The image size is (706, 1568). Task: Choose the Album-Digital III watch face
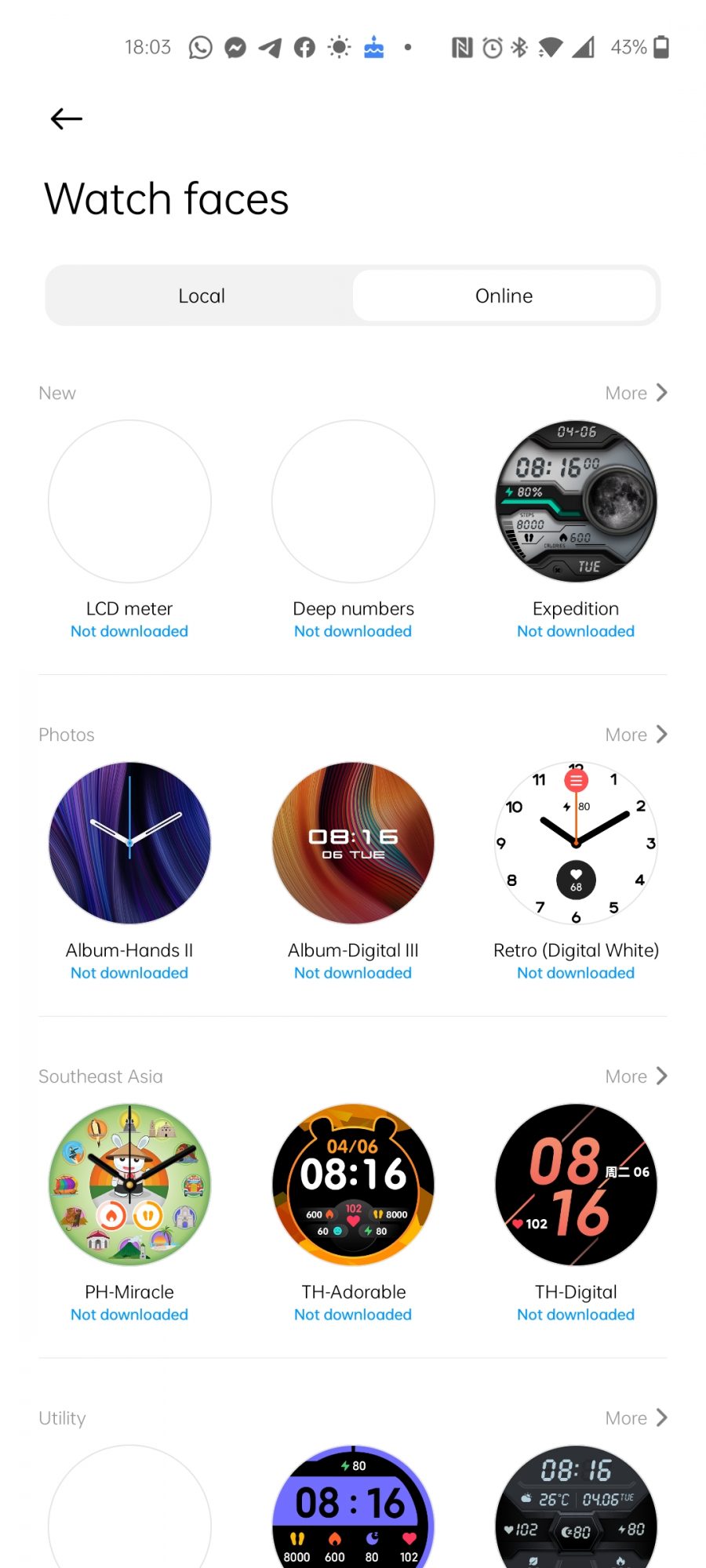click(353, 843)
